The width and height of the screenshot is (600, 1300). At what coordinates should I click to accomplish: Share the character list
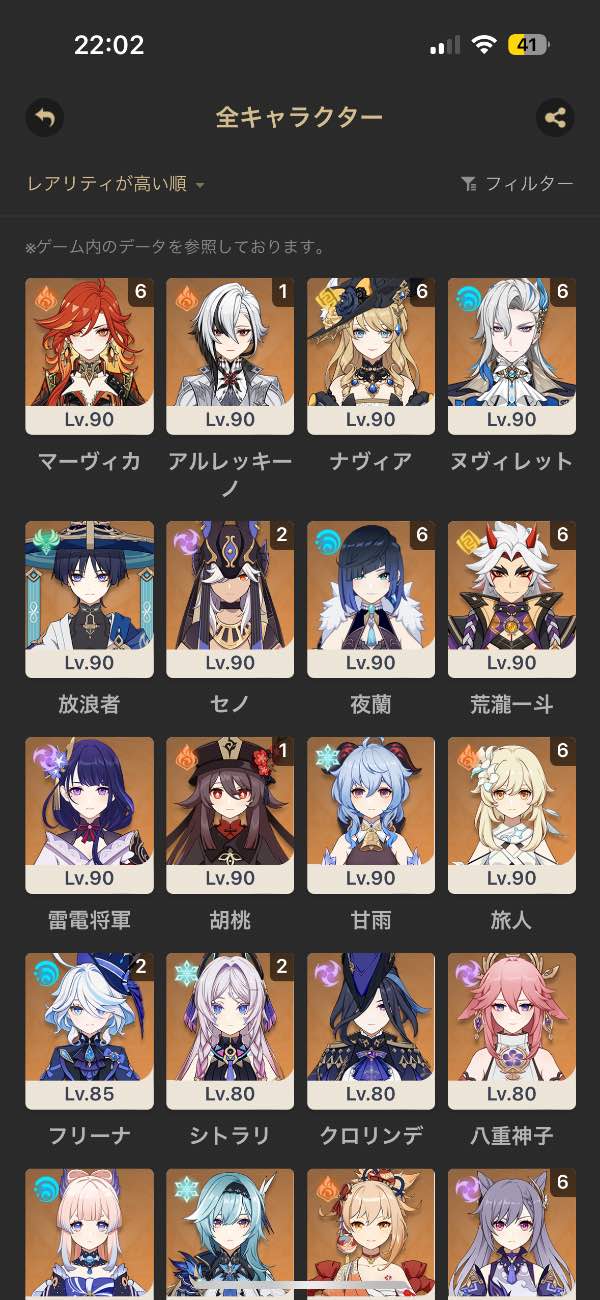[x=555, y=118]
